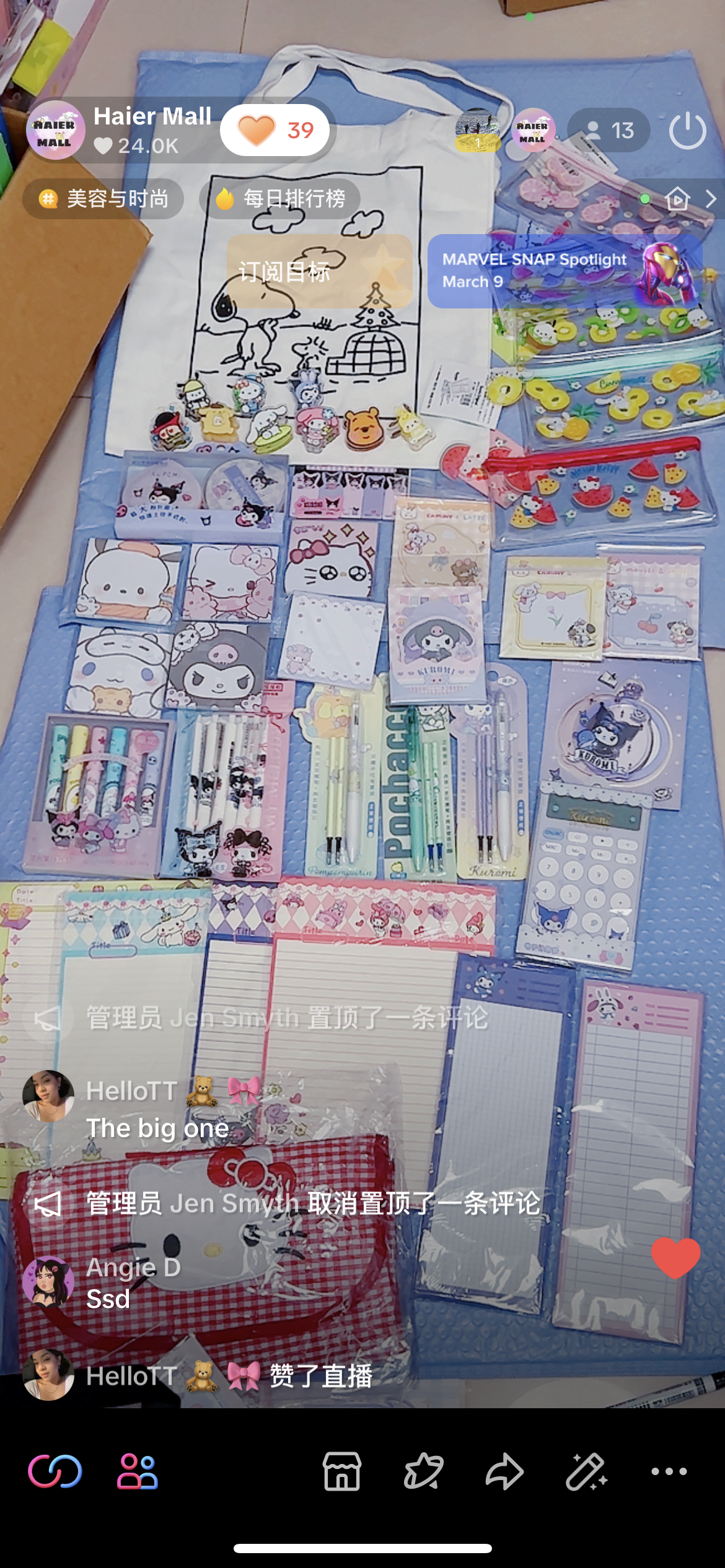This screenshot has height=1568, width=725.
Task: Open the shop storefront icon
Action: coord(341,1471)
